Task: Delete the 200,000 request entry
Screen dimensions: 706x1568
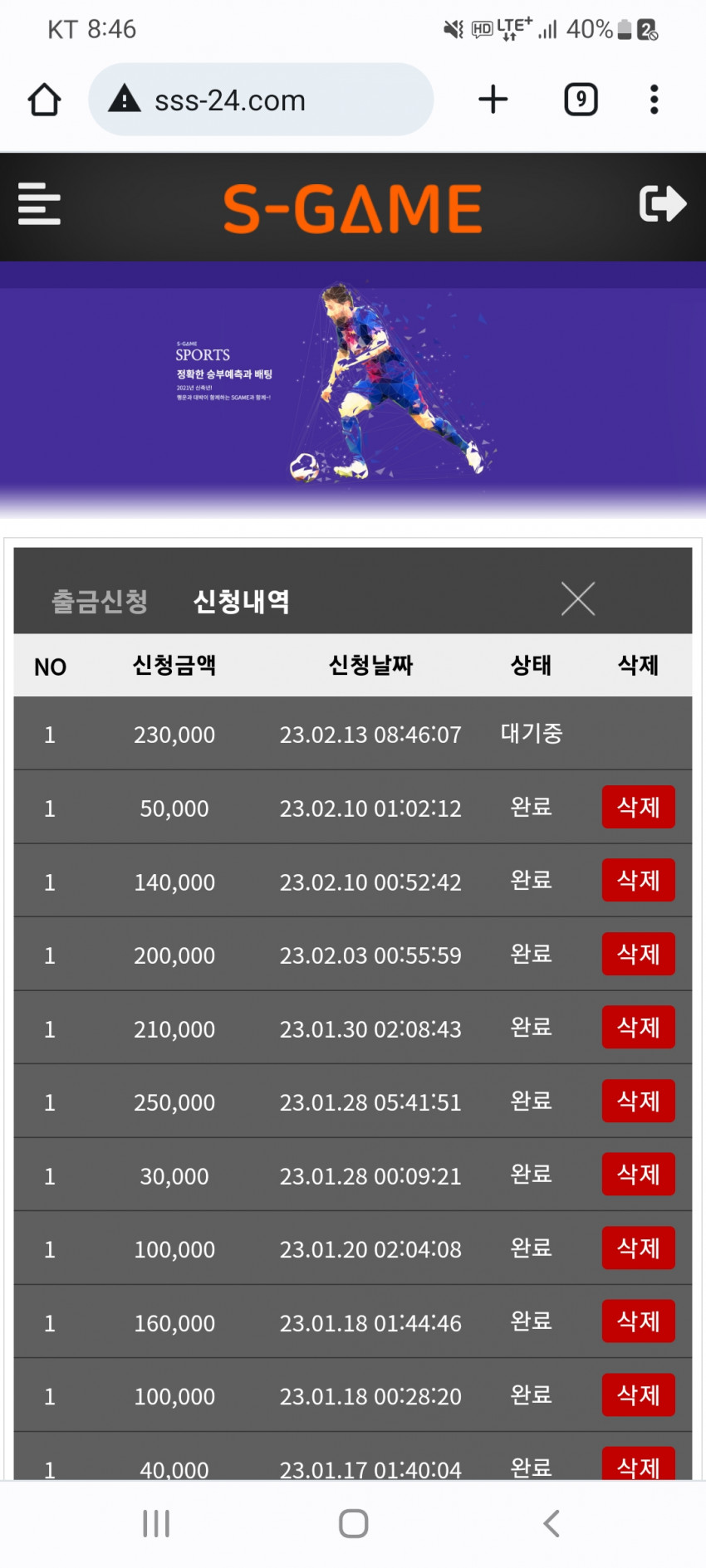Action: [638, 954]
